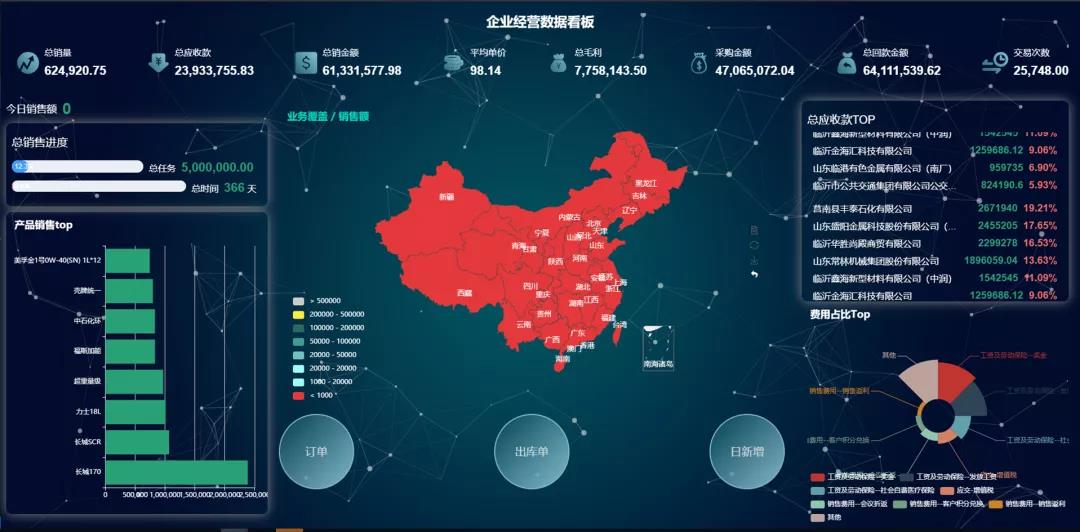Select 西藏 province on the map
Screen dimensions: 1080x532
click(463, 293)
